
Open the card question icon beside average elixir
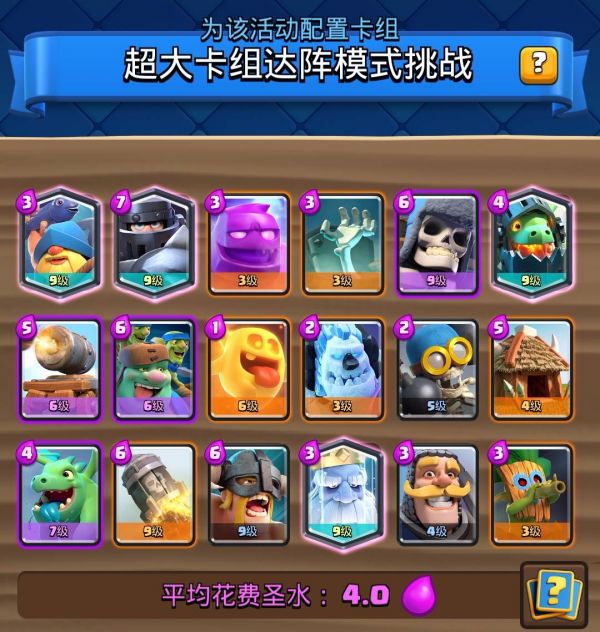coord(552,595)
